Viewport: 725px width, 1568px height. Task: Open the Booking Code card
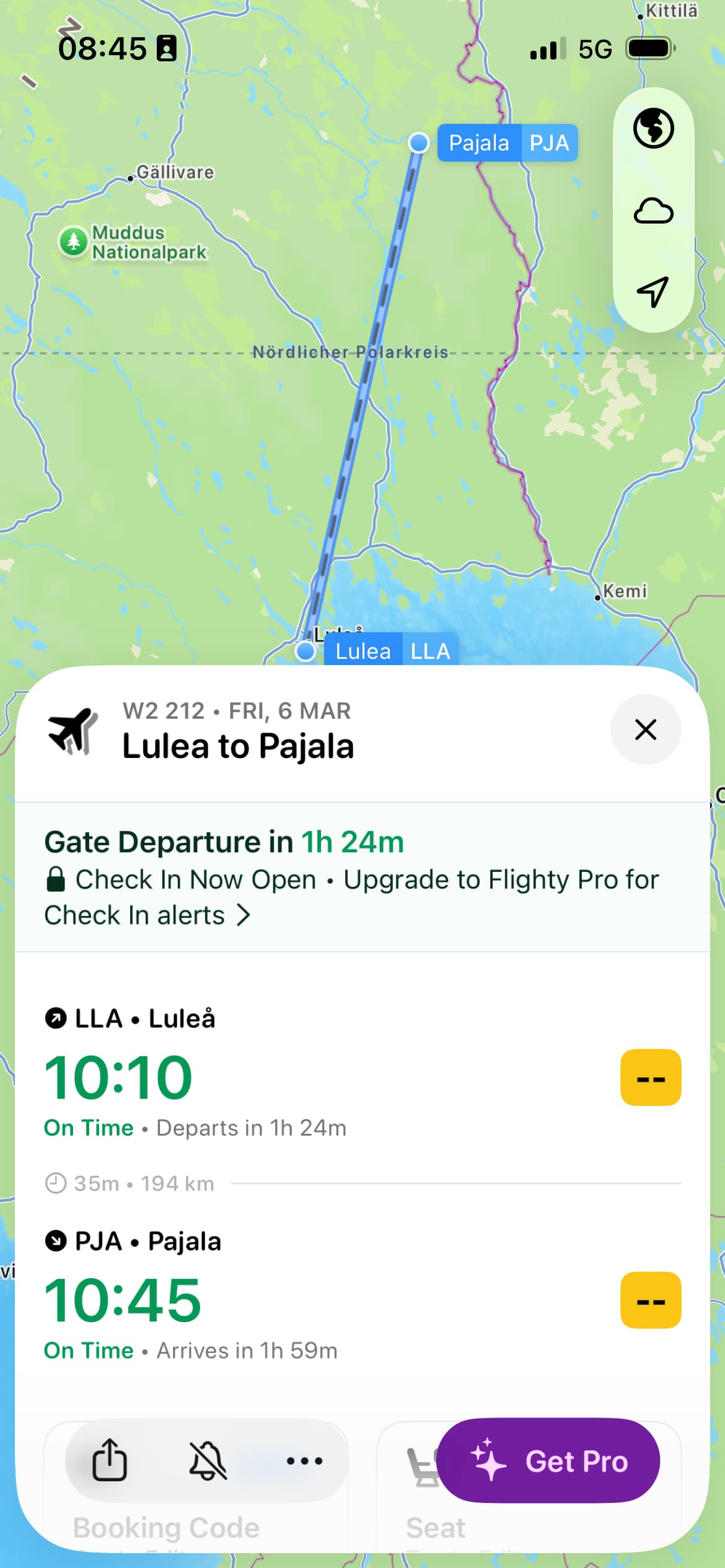point(166,1527)
